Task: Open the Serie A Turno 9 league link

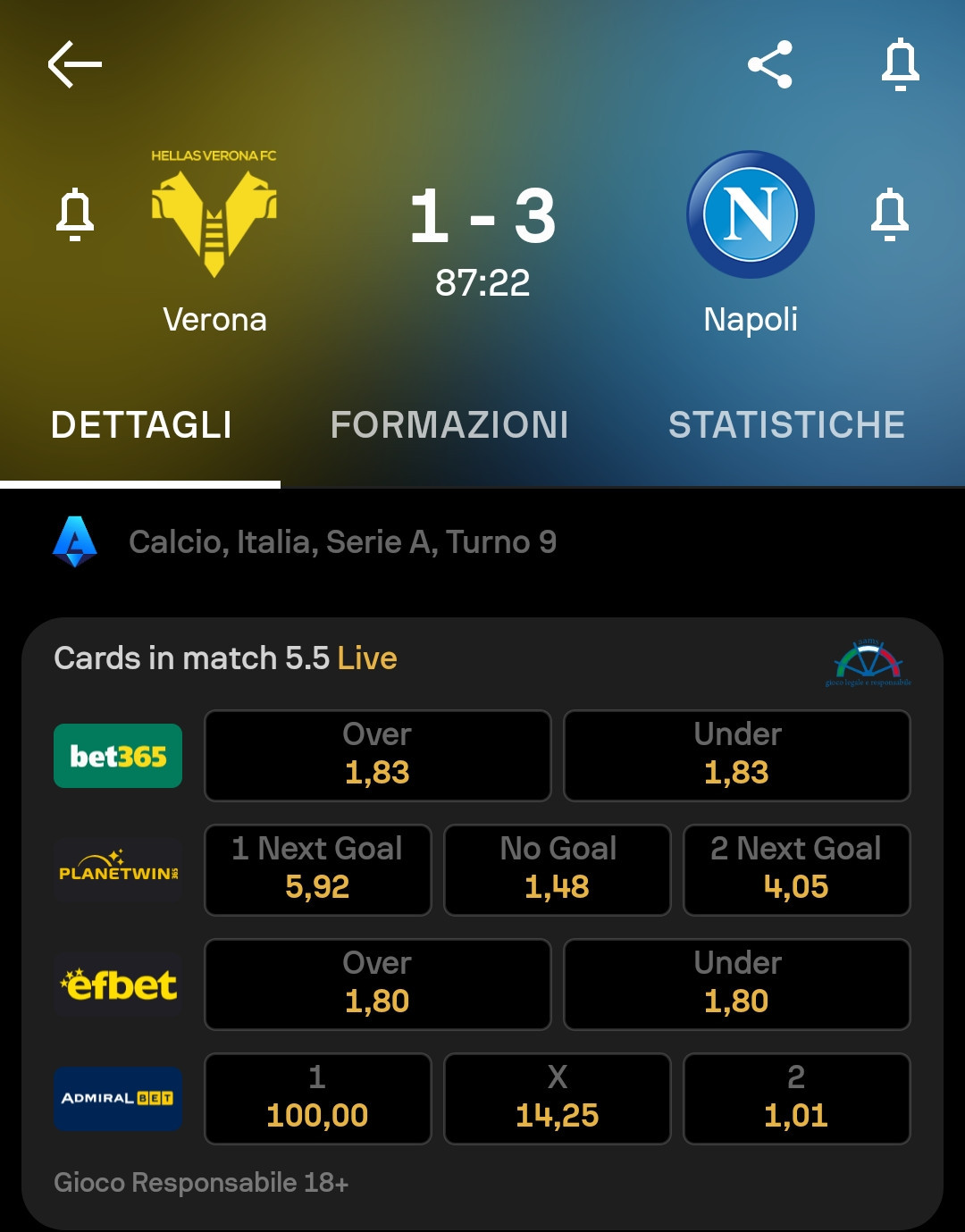Action: (342, 542)
